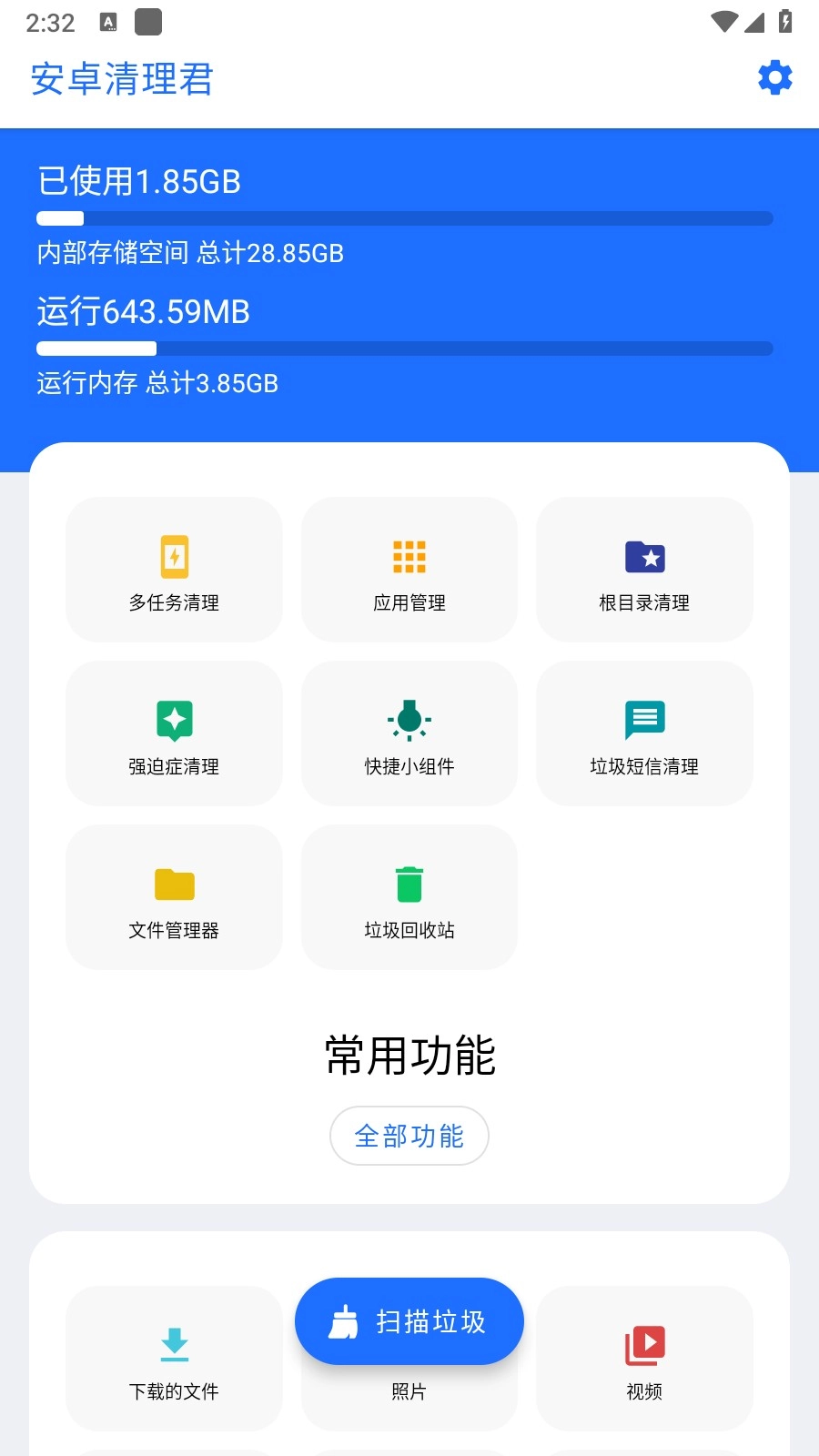This screenshot has width=819, height=1456.
Task: Open 下载的文件 downloaded files
Action: (174, 1359)
